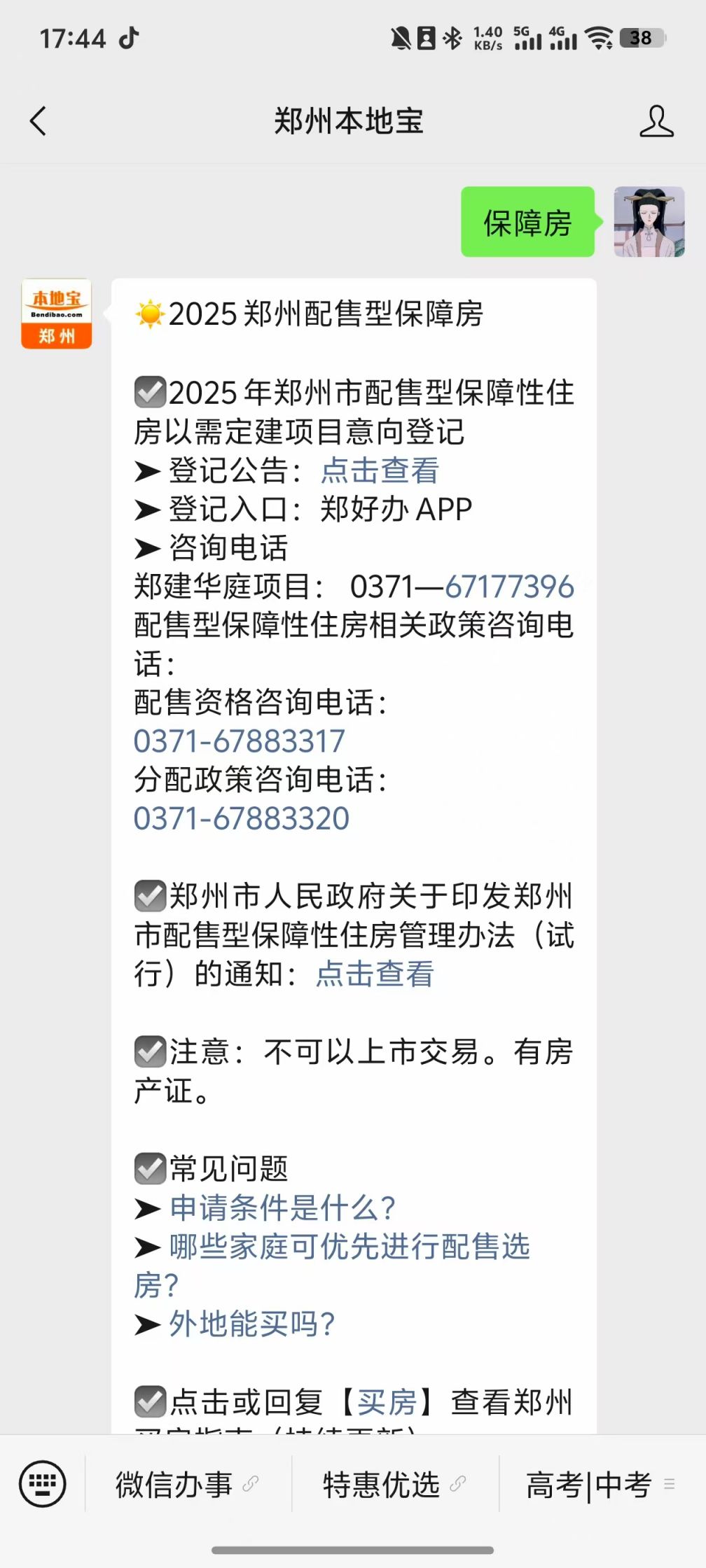Open the account profile icon
The height and width of the screenshot is (1568, 706).
click(x=656, y=121)
